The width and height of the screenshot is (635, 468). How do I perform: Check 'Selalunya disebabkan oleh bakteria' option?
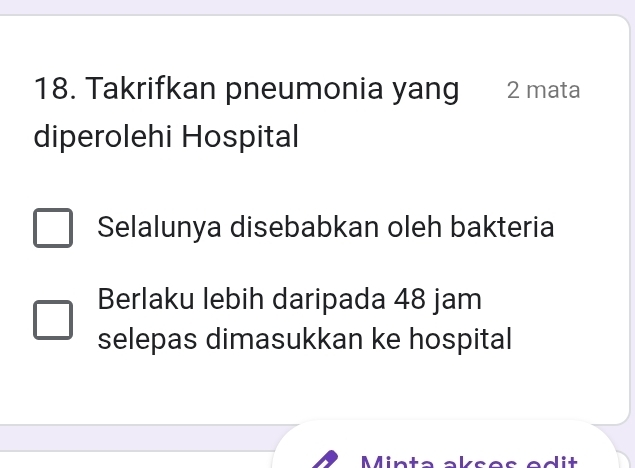[53, 228]
